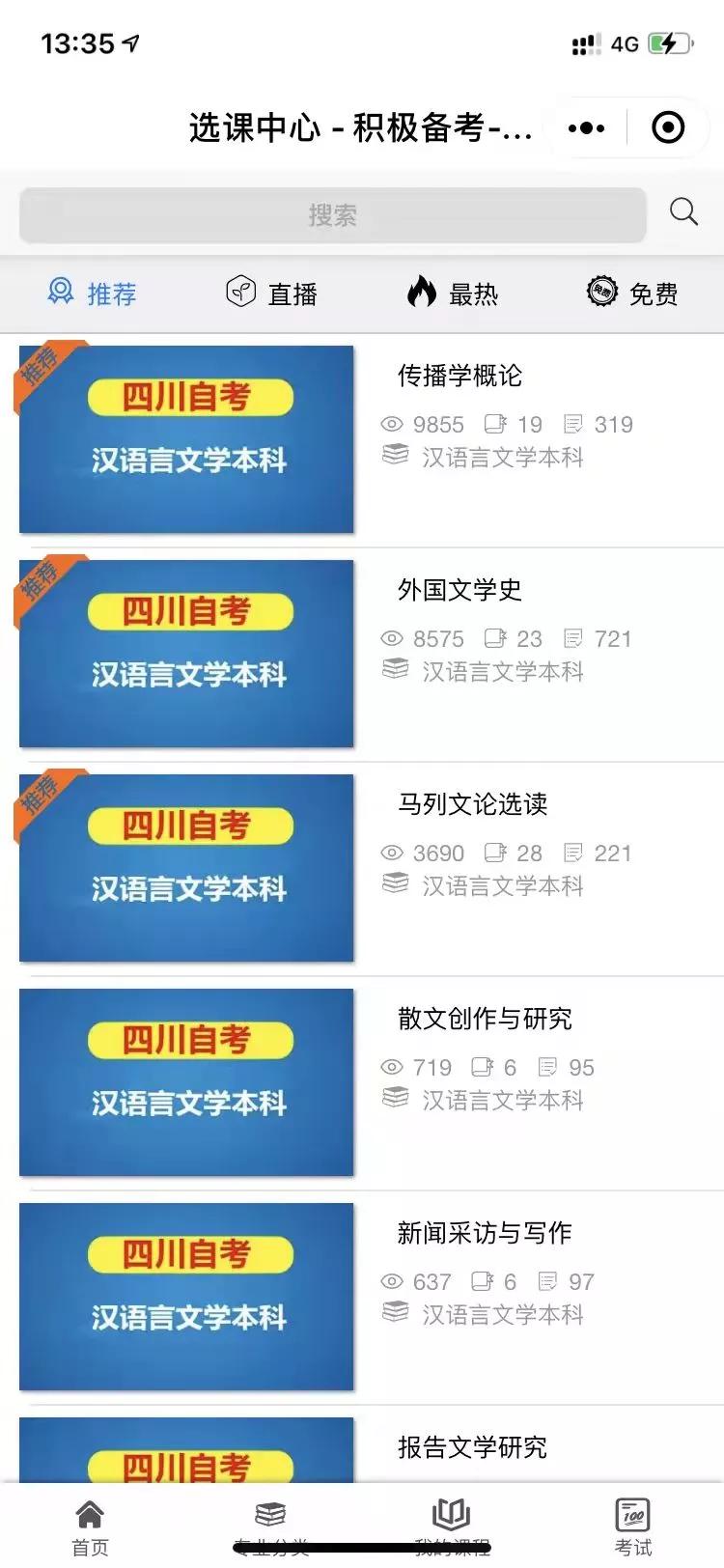Tap the ribbon icon beside 推荐
724x1568 pixels.
[x=61, y=292]
